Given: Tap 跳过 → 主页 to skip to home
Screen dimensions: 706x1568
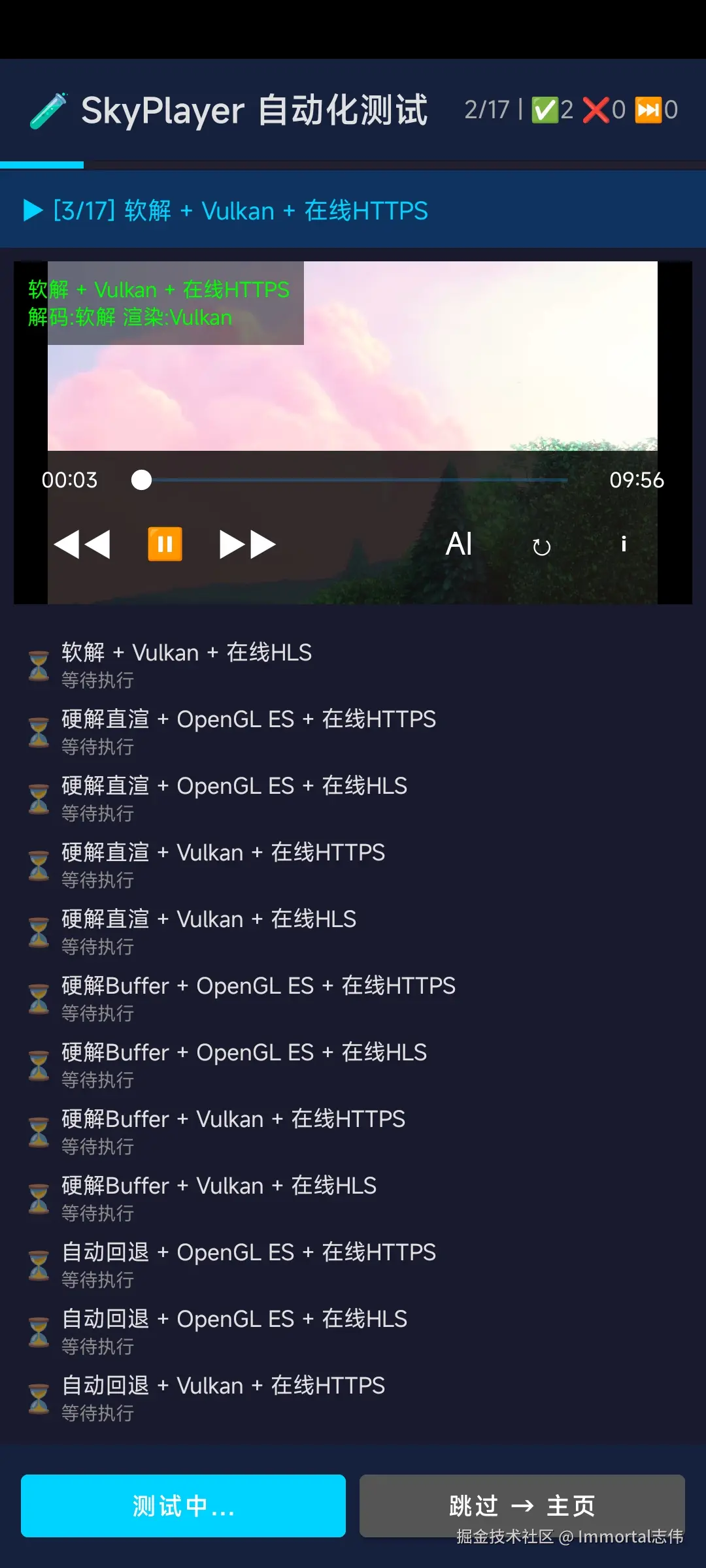Looking at the screenshot, I should click(522, 1505).
